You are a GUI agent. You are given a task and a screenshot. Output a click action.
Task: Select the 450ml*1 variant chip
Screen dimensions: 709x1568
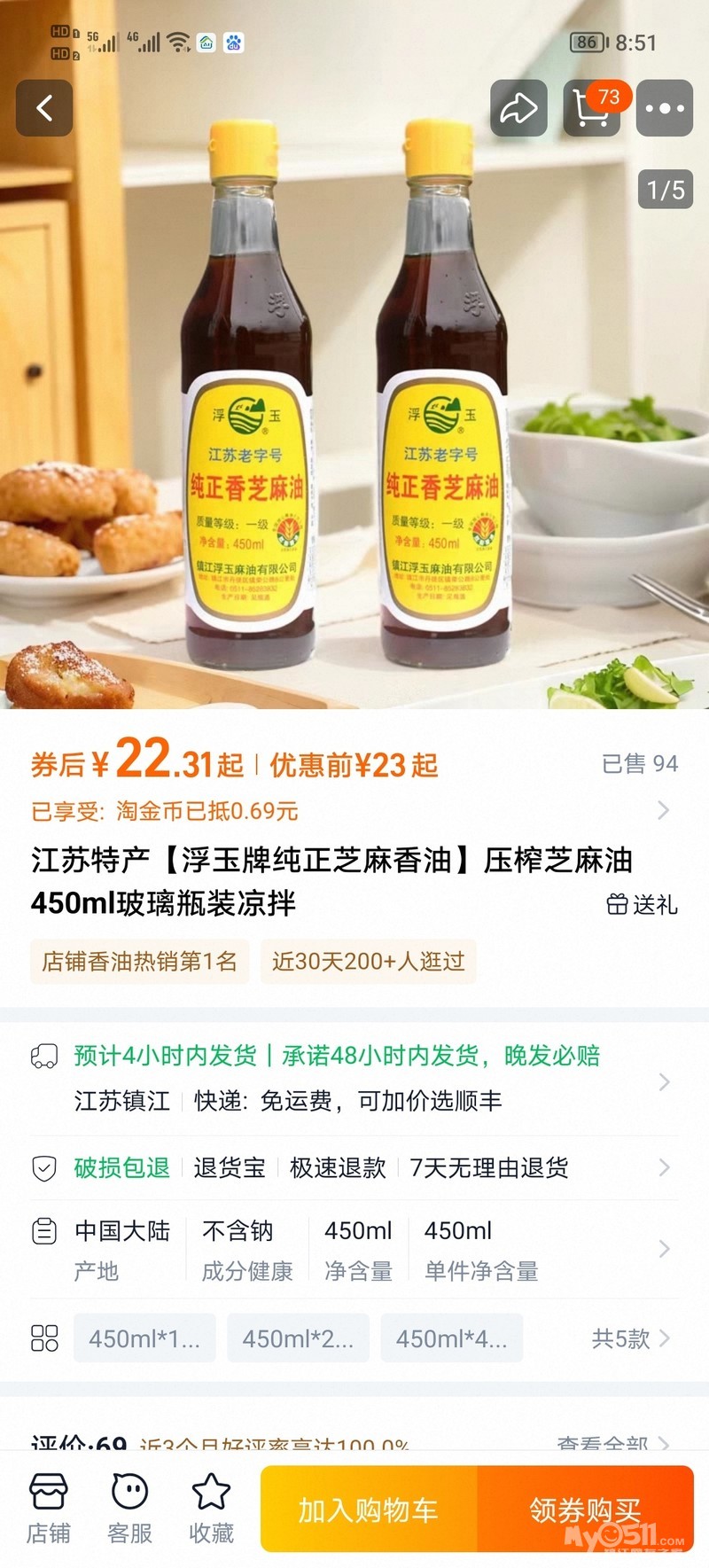(x=144, y=1338)
